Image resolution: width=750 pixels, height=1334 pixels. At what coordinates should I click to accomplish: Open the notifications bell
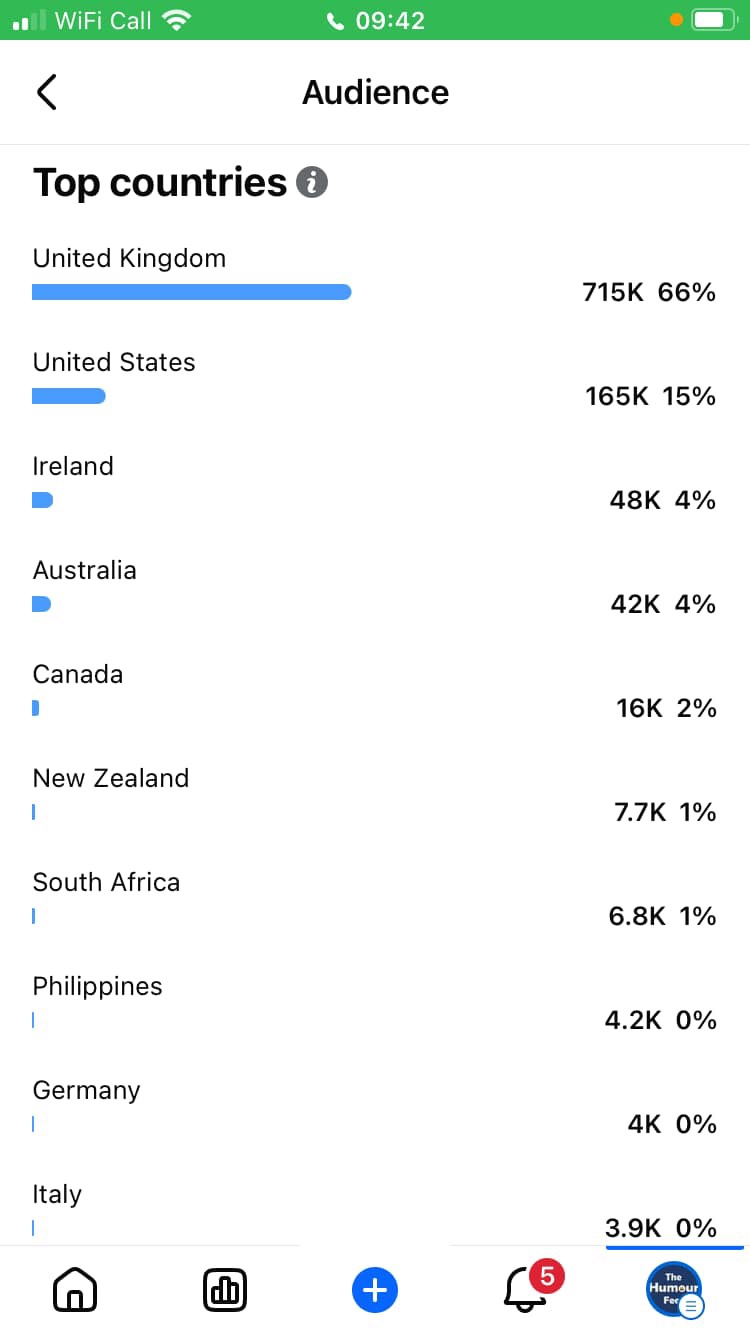click(526, 1290)
